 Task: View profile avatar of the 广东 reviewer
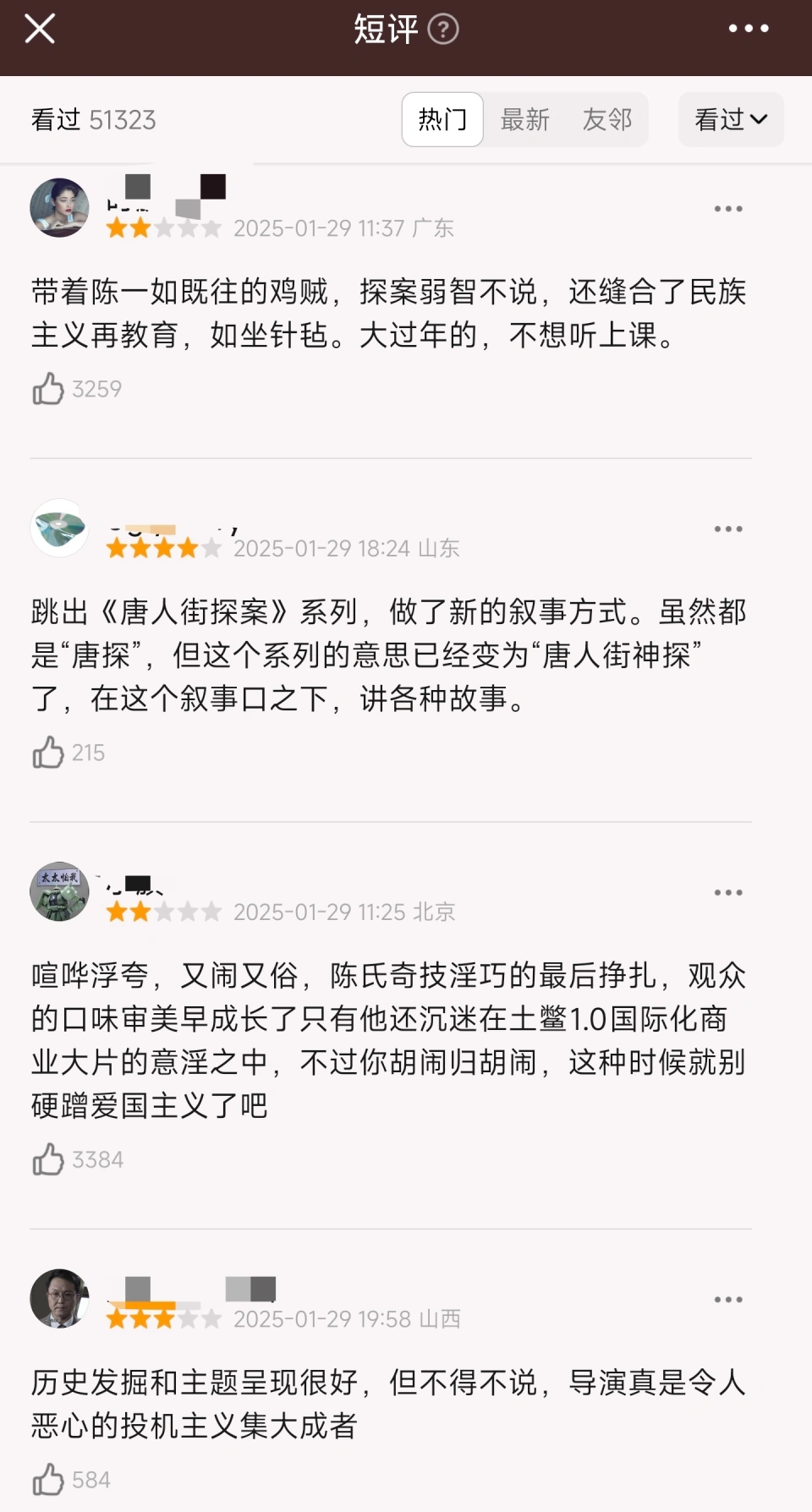(59, 208)
